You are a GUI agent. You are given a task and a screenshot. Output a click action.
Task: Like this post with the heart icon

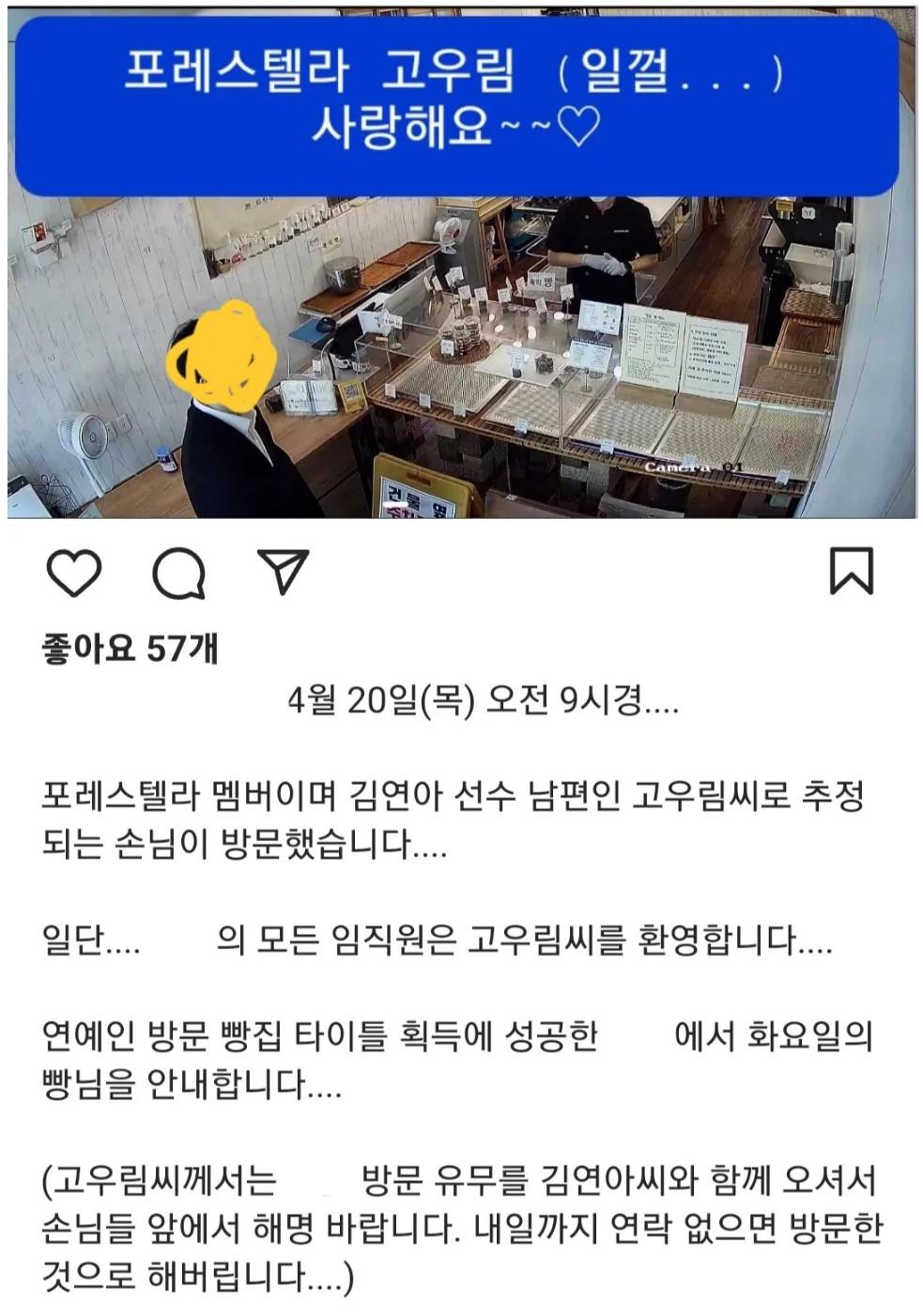tap(73, 573)
